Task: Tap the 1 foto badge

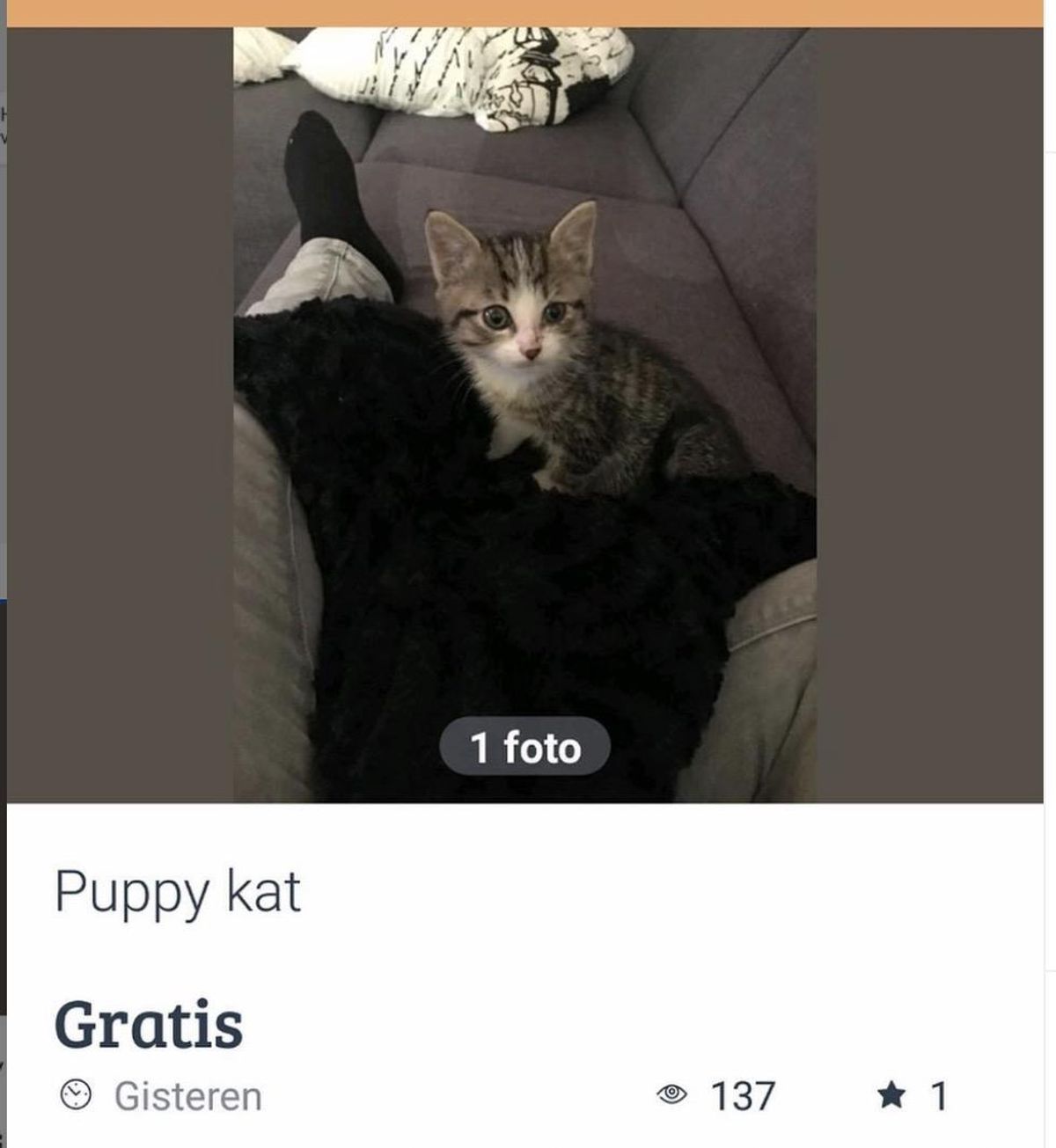Action: pyautogui.click(x=525, y=747)
